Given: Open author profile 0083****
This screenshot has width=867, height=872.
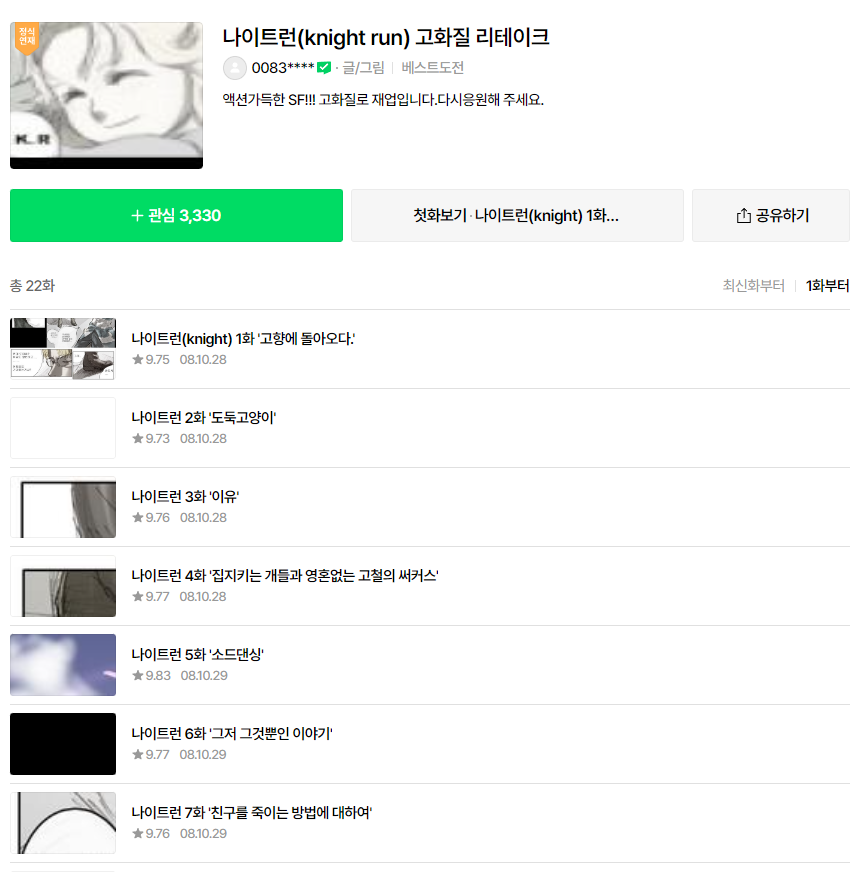Looking at the screenshot, I should 282,68.
